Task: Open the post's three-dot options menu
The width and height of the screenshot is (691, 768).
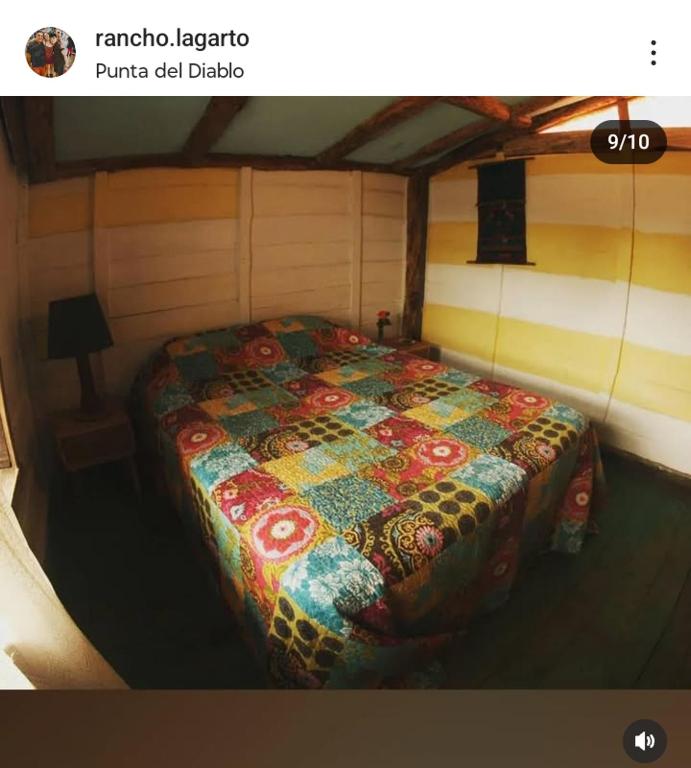Action: (x=653, y=53)
